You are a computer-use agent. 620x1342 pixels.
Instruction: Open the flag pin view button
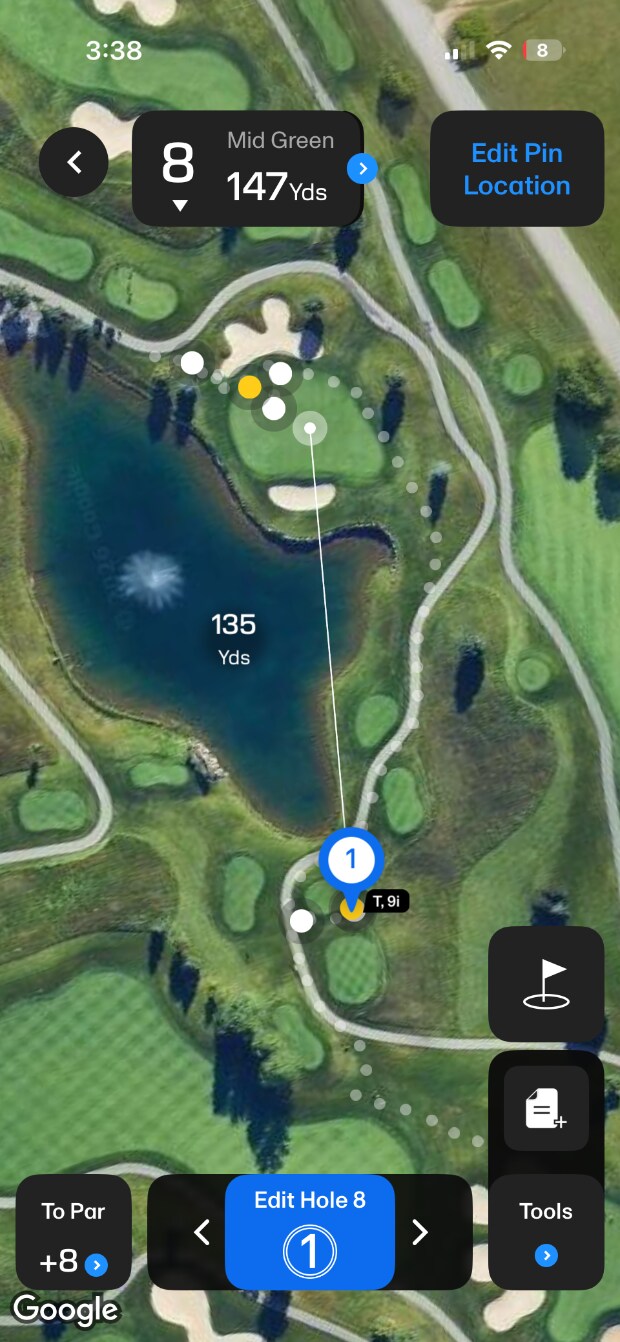[546, 984]
